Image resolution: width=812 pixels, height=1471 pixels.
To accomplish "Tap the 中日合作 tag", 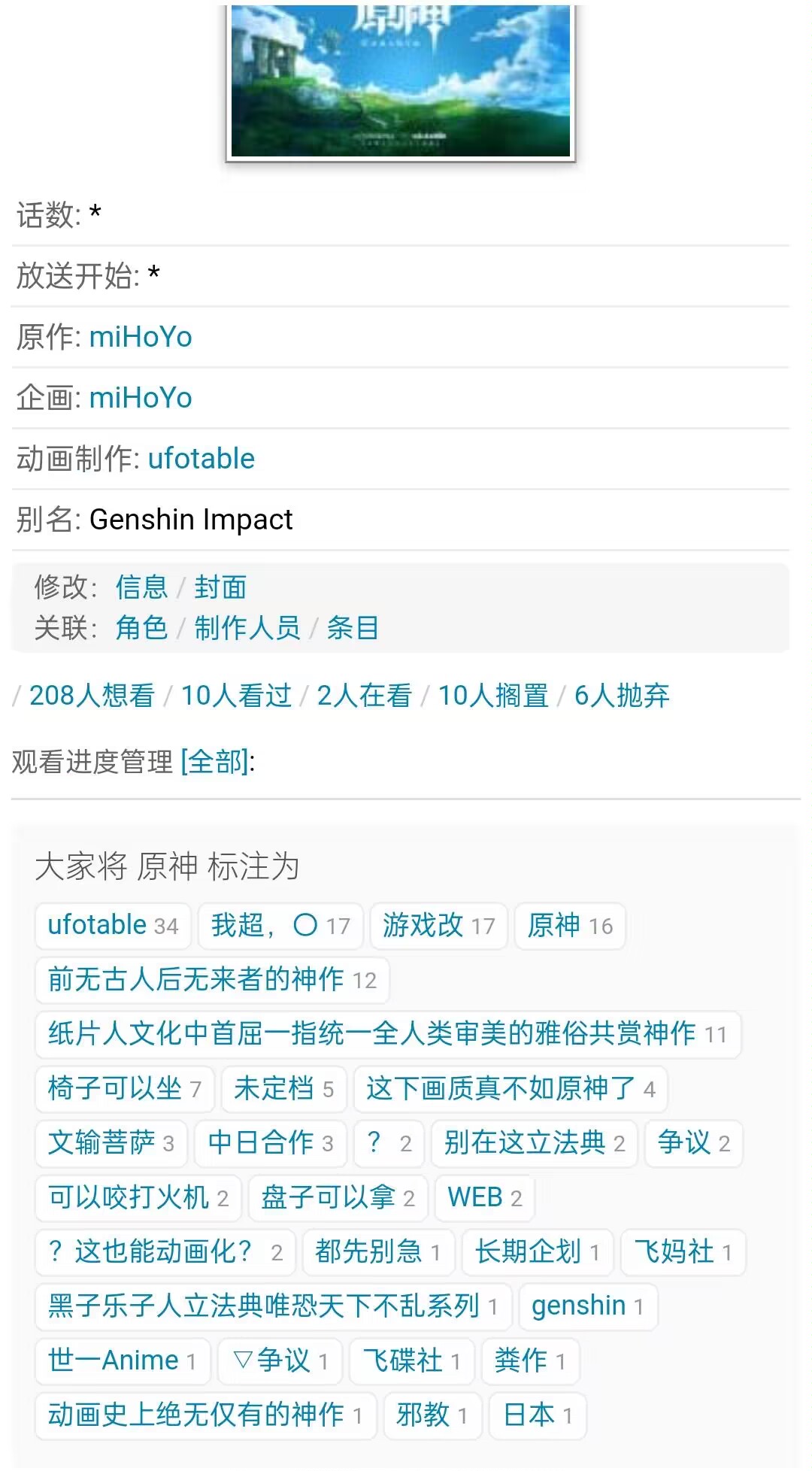I will coord(270,1143).
